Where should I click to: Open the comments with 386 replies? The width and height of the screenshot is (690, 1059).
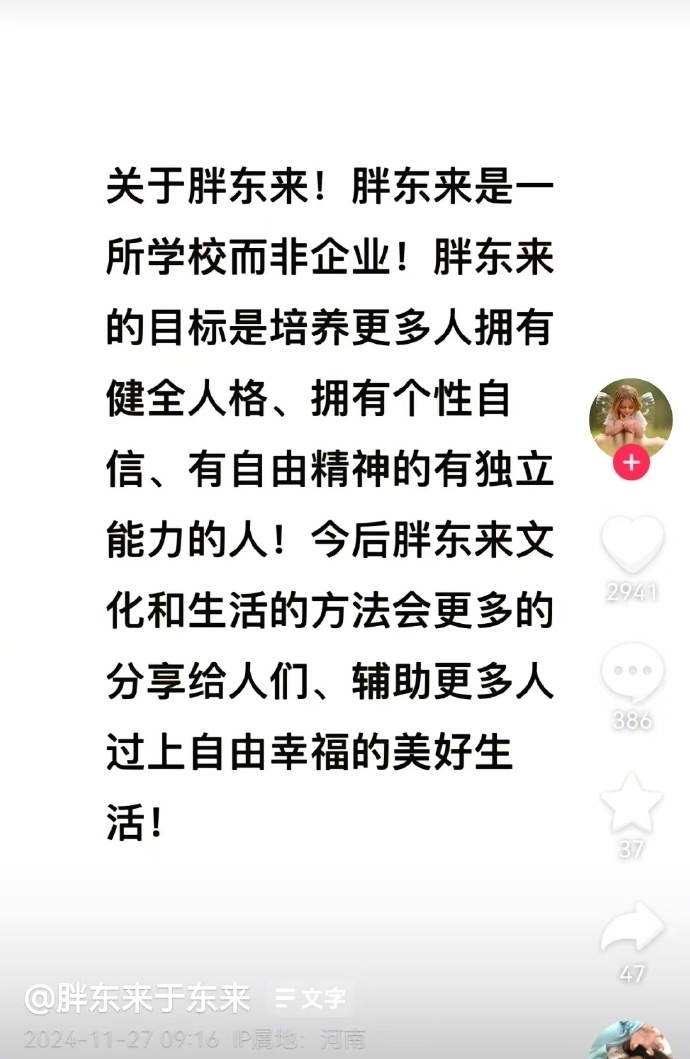click(632, 673)
